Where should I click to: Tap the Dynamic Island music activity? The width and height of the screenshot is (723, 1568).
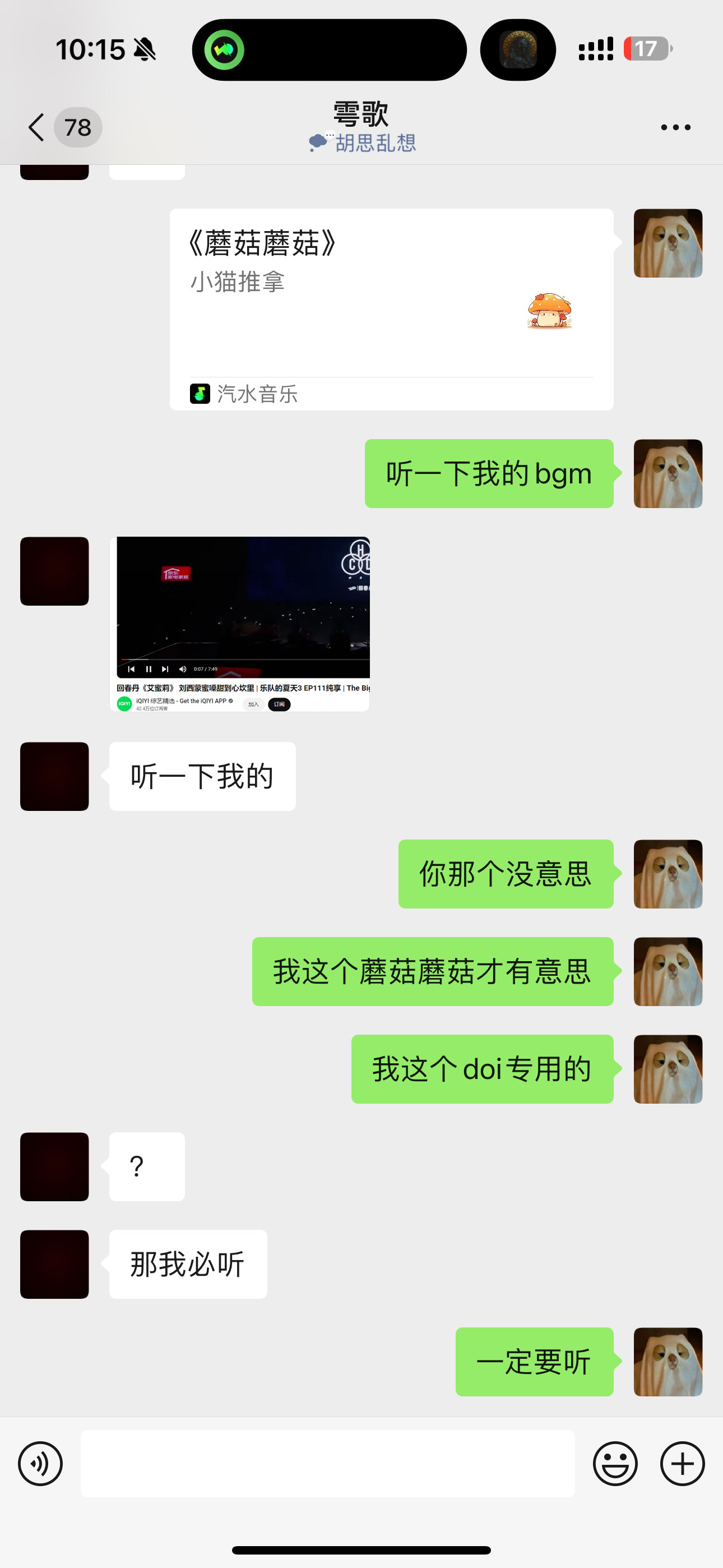pos(328,50)
